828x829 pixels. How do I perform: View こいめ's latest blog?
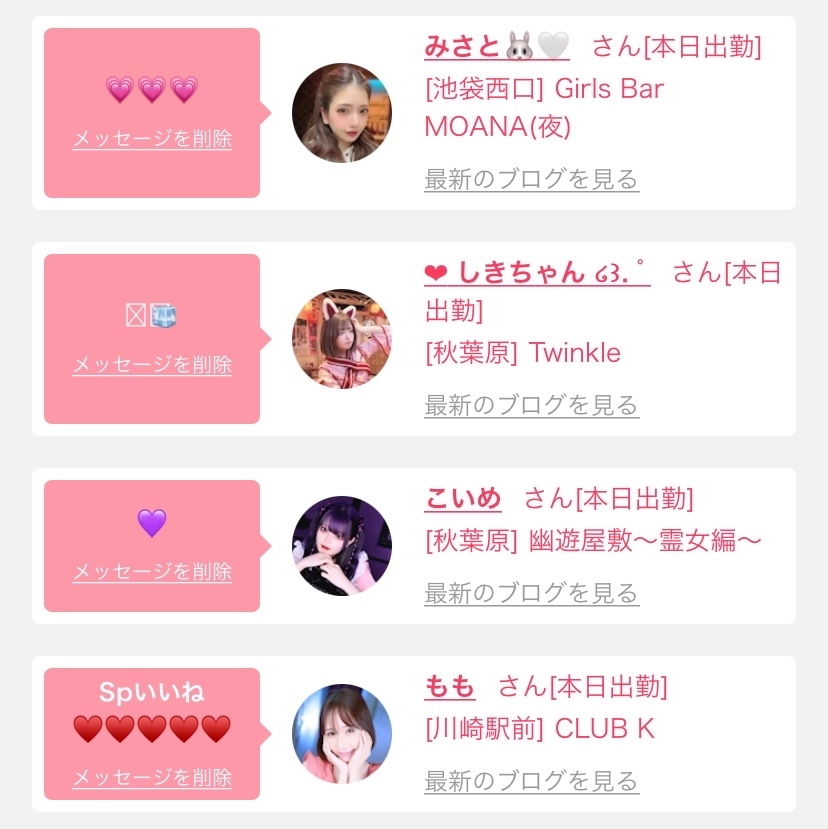(531, 593)
